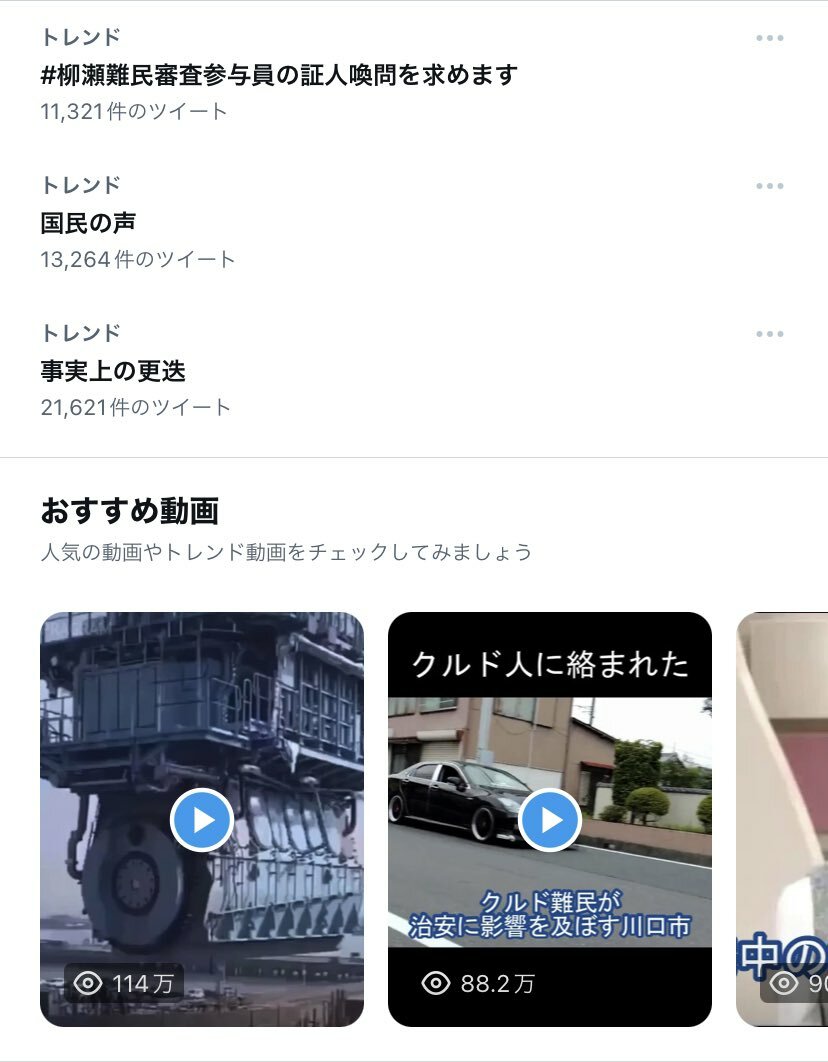Screen dimensions: 828x1062
Task: Tap the overflow menu for 事実上の更迭
Action: point(769,334)
